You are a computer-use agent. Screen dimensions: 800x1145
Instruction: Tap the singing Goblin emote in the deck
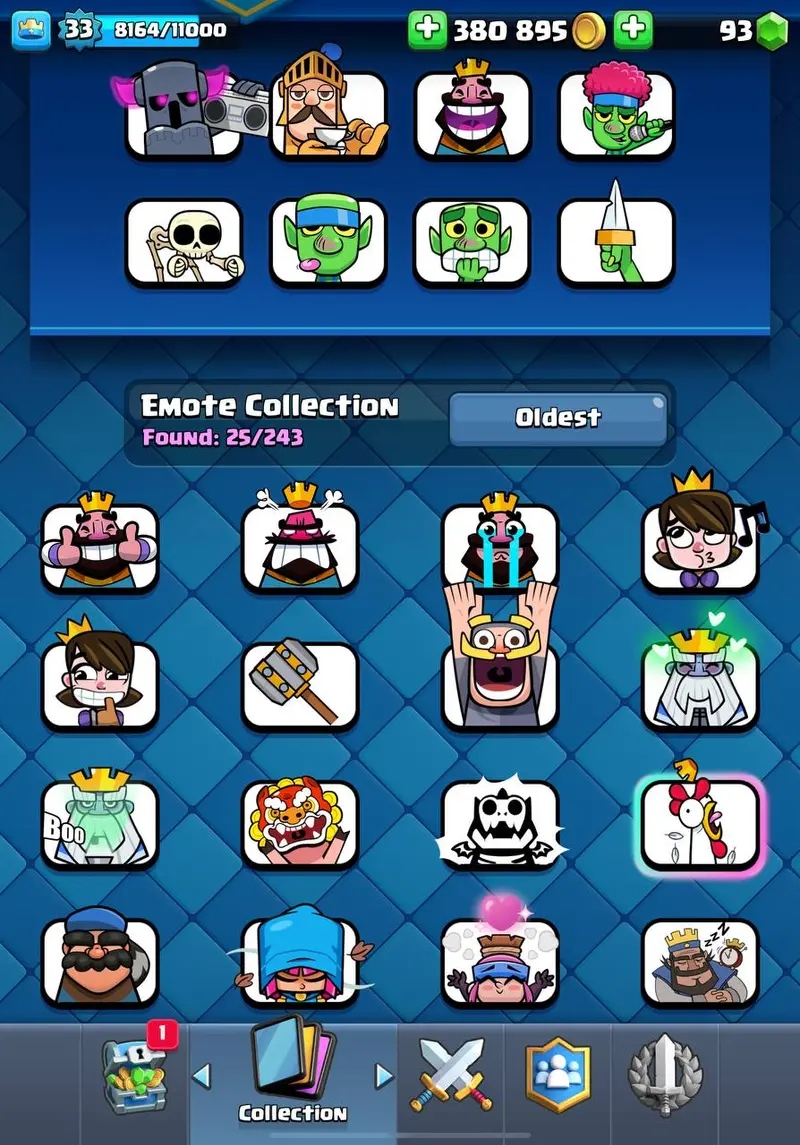[x=616, y=113]
